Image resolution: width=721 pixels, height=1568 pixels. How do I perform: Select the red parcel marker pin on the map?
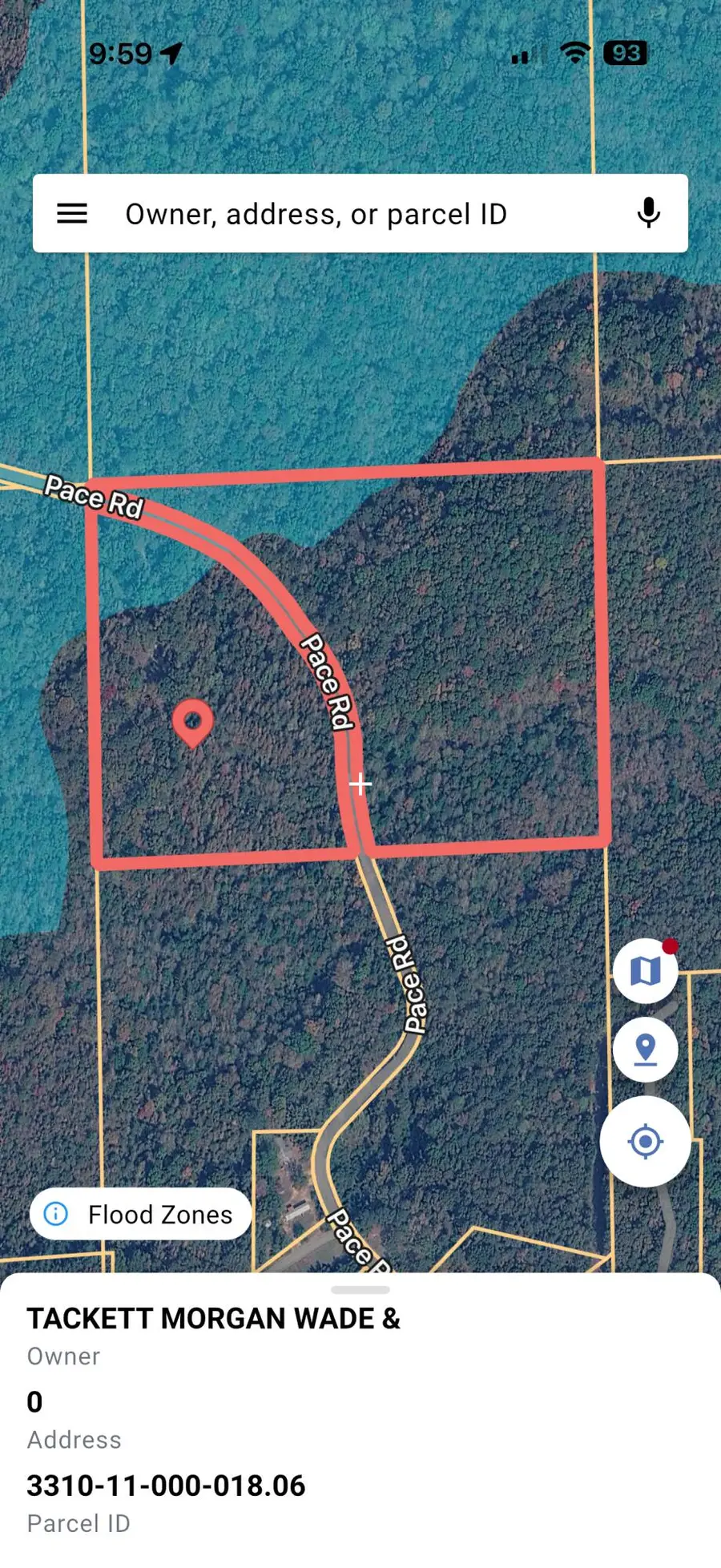[192, 721]
